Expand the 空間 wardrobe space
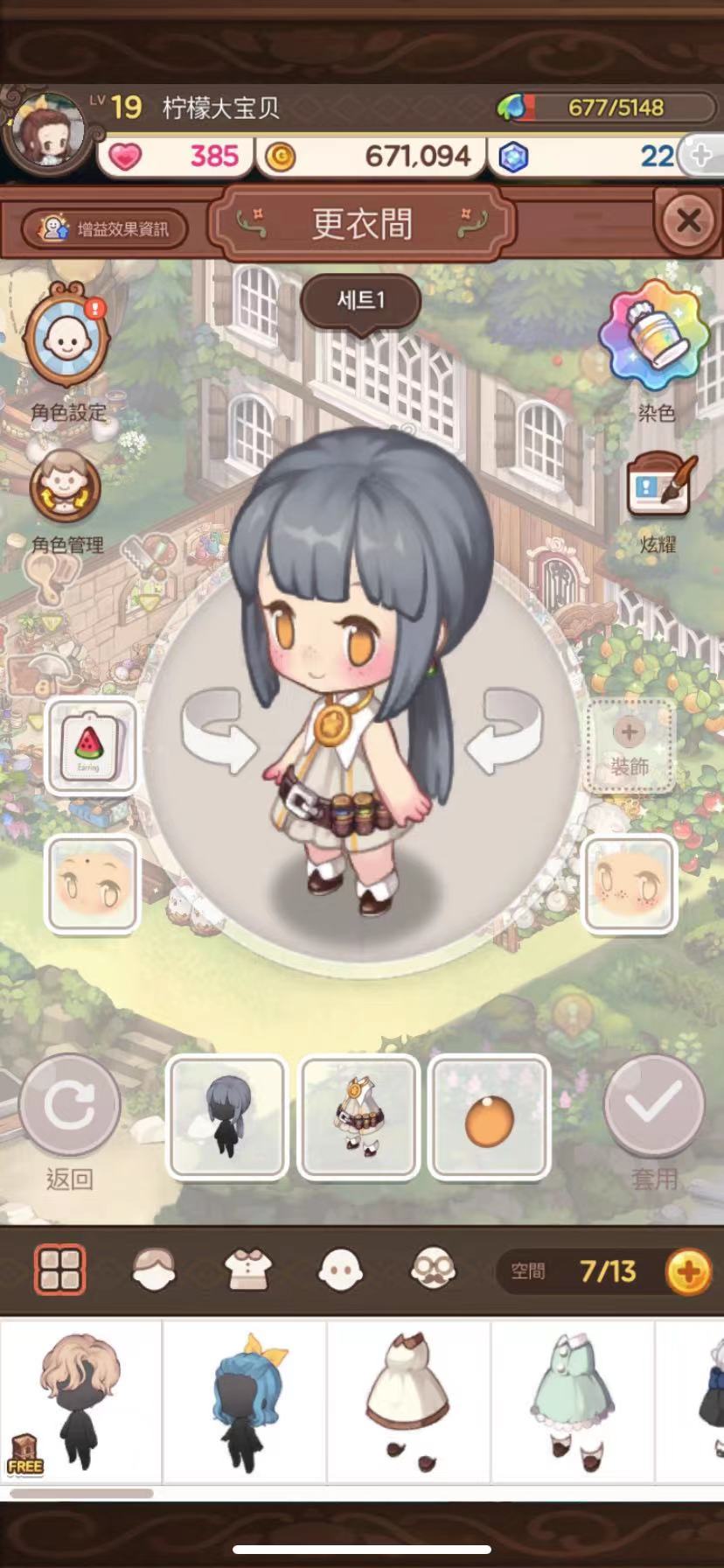 [688, 1271]
